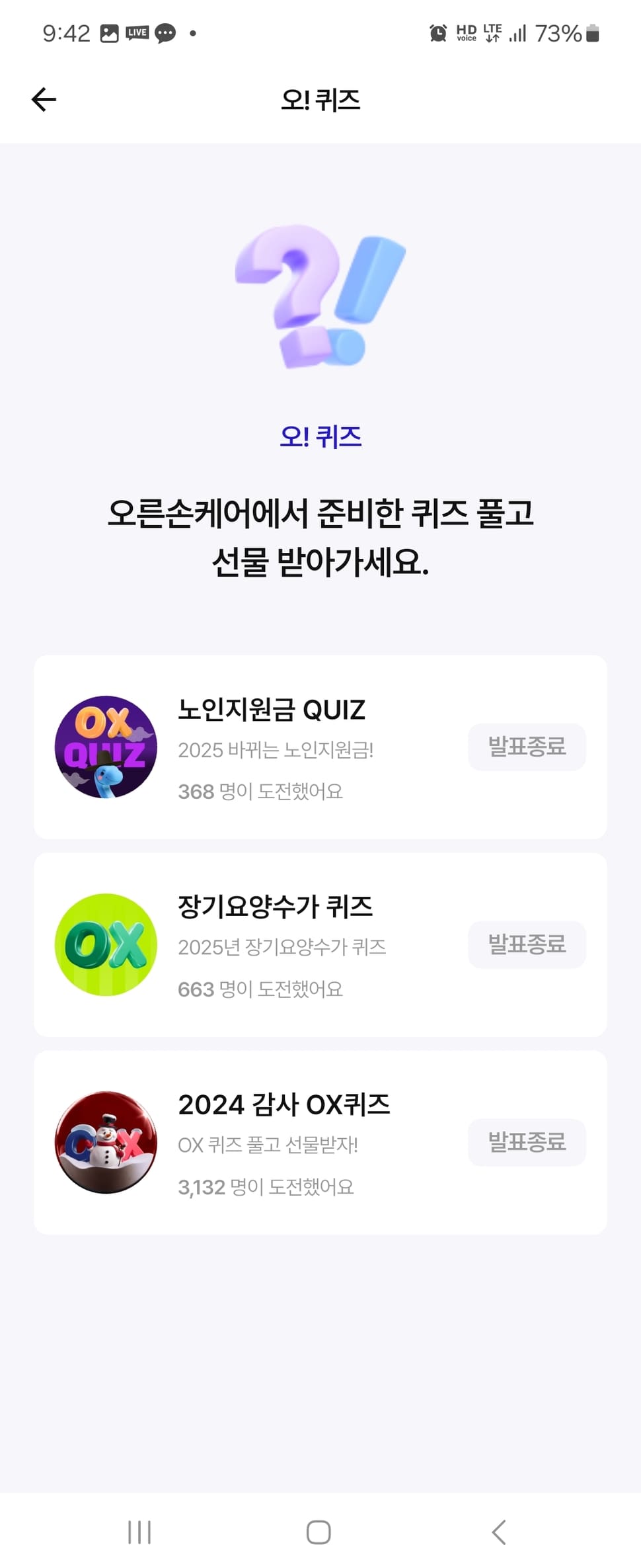
Task: Select the blue 오! 퀴즈 link
Action: (x=320, y=436)
